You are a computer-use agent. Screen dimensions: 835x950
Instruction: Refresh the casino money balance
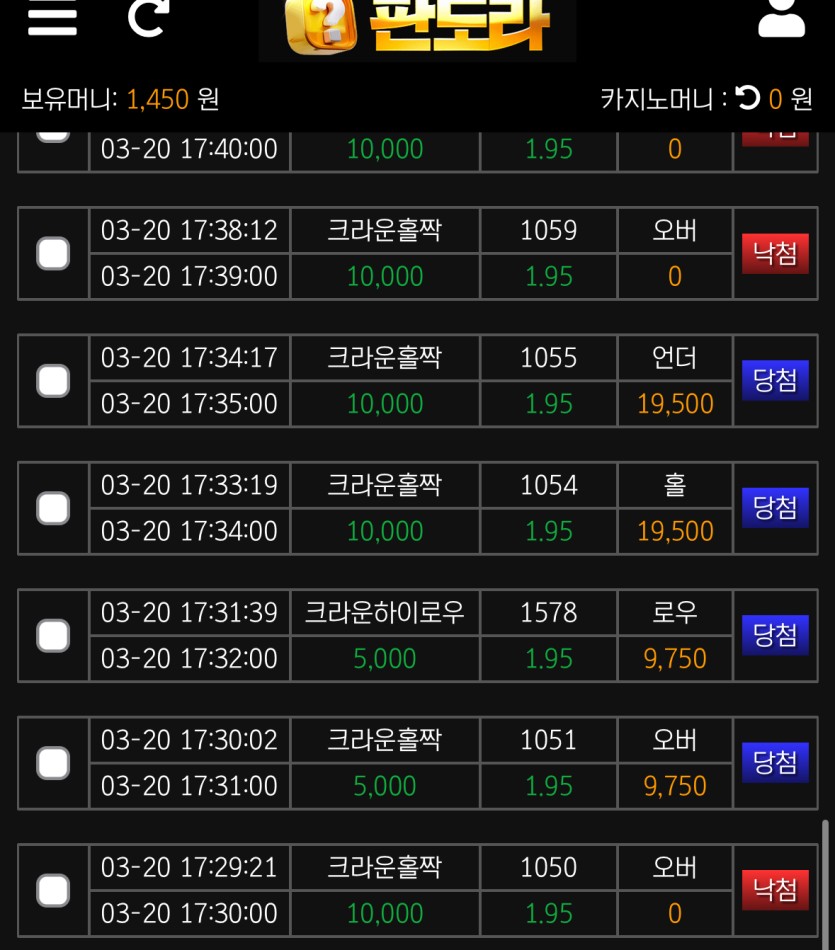click(747, 98)
